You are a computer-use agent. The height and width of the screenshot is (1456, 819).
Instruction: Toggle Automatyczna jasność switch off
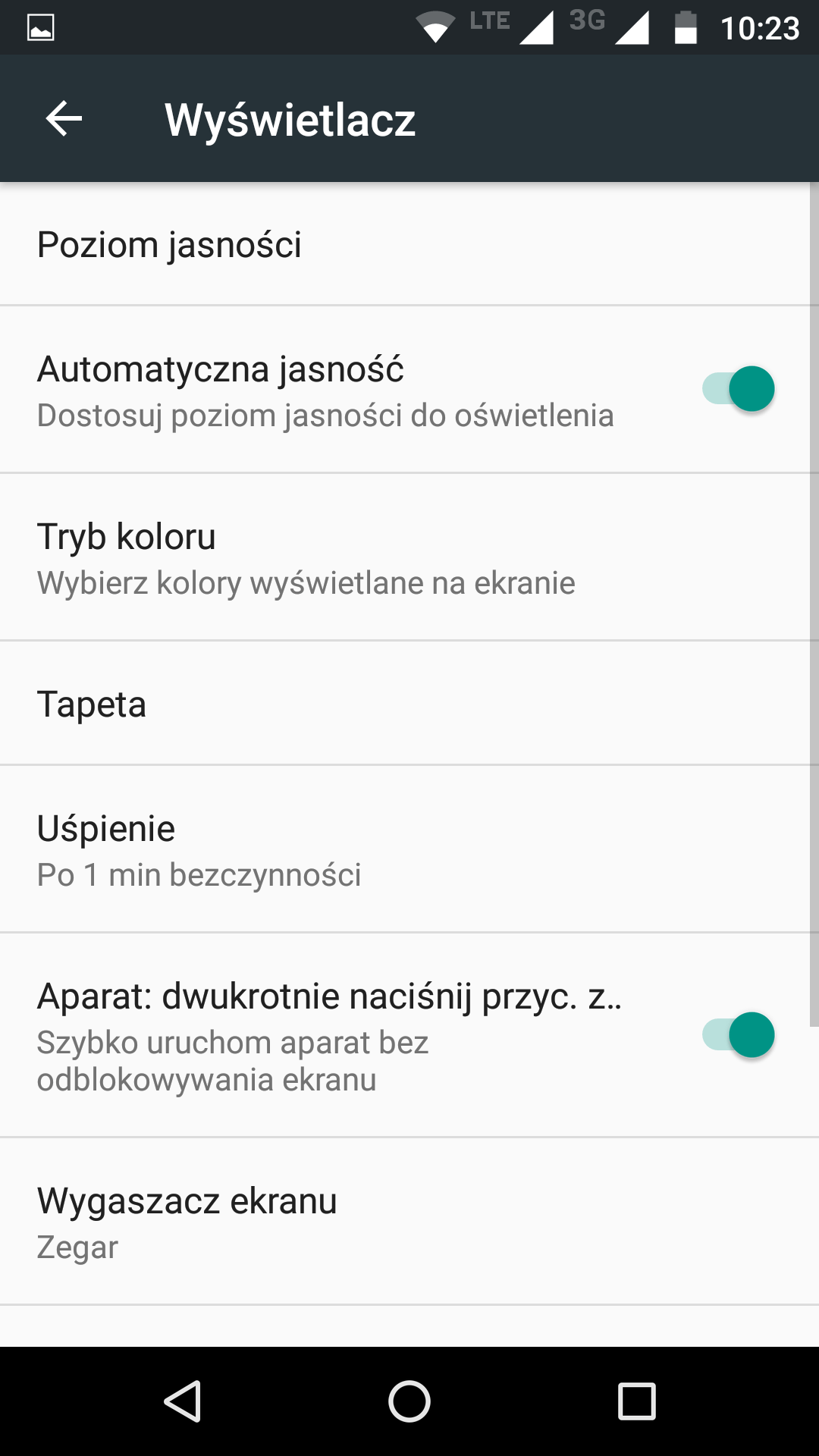738,389
